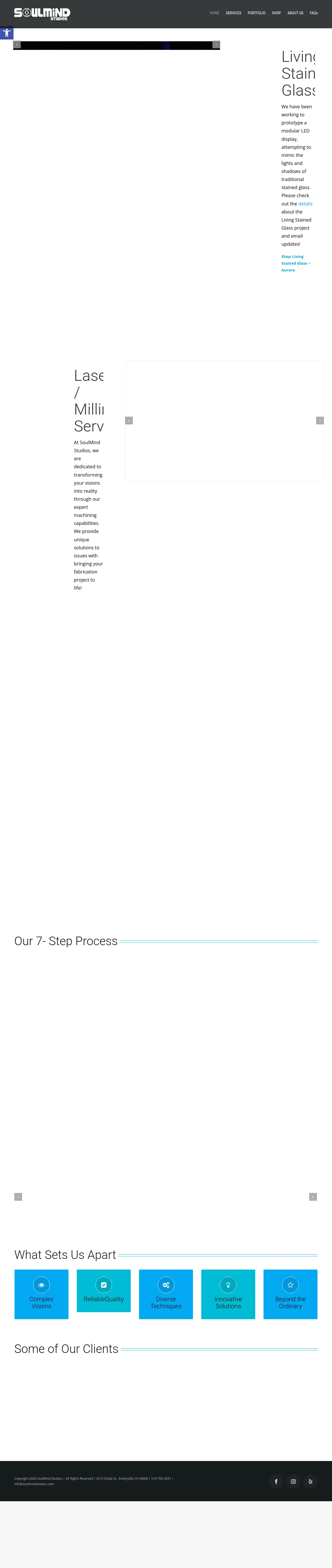Open the Yelp page from footer
Viewport: 332px width, 1568px height.
click(310, 1482)
